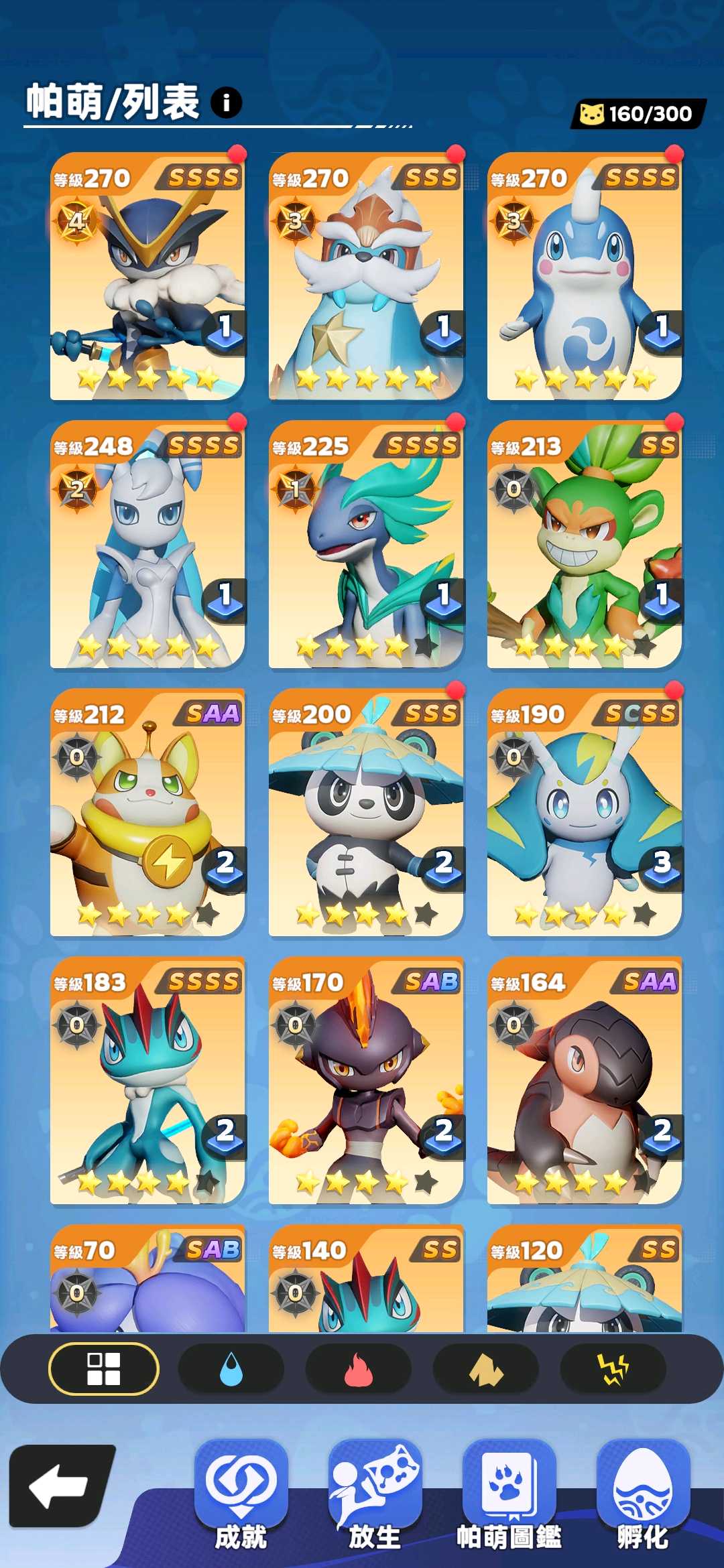Image resolution: width=724 pixels, height=1568 pixels.
Task: Filter list by earth element
Action: coord(486,1368)
